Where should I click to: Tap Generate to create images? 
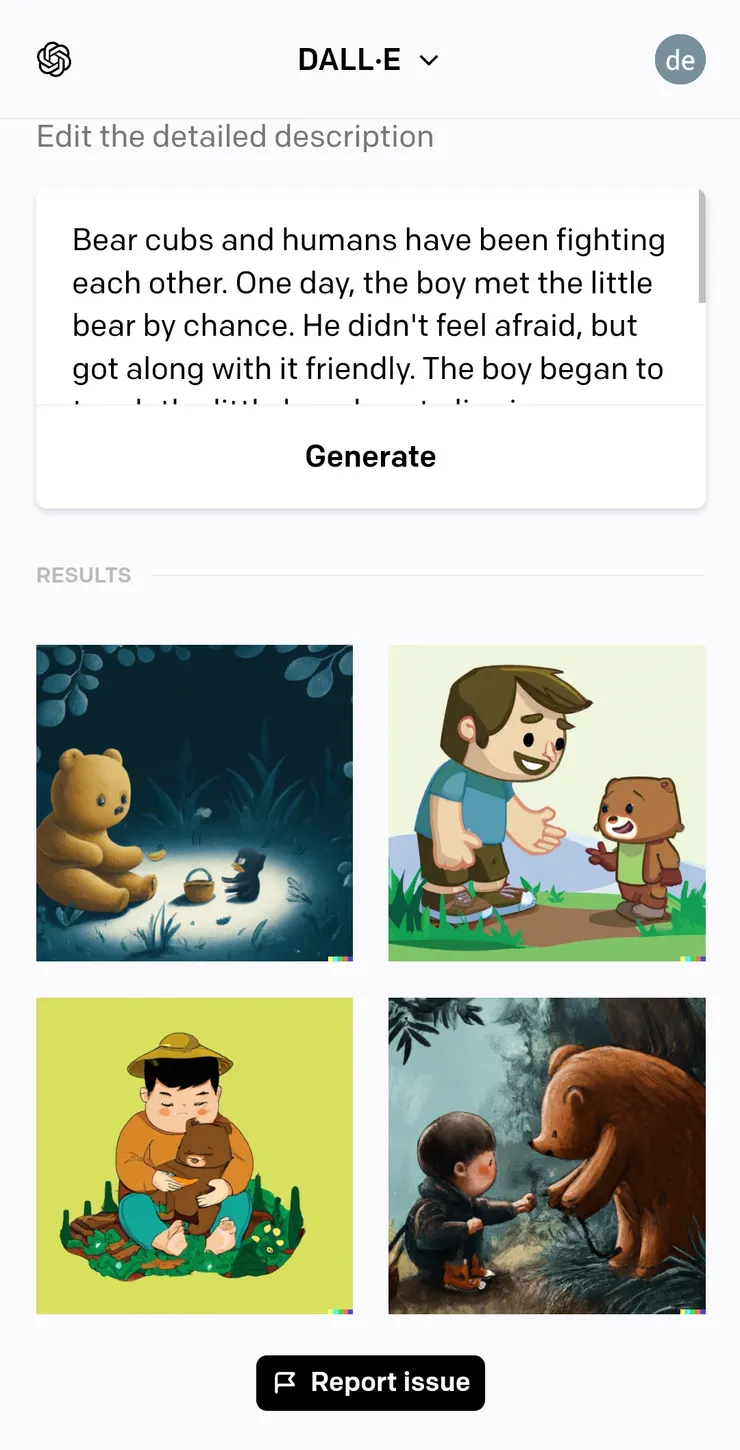pos(370,457)
